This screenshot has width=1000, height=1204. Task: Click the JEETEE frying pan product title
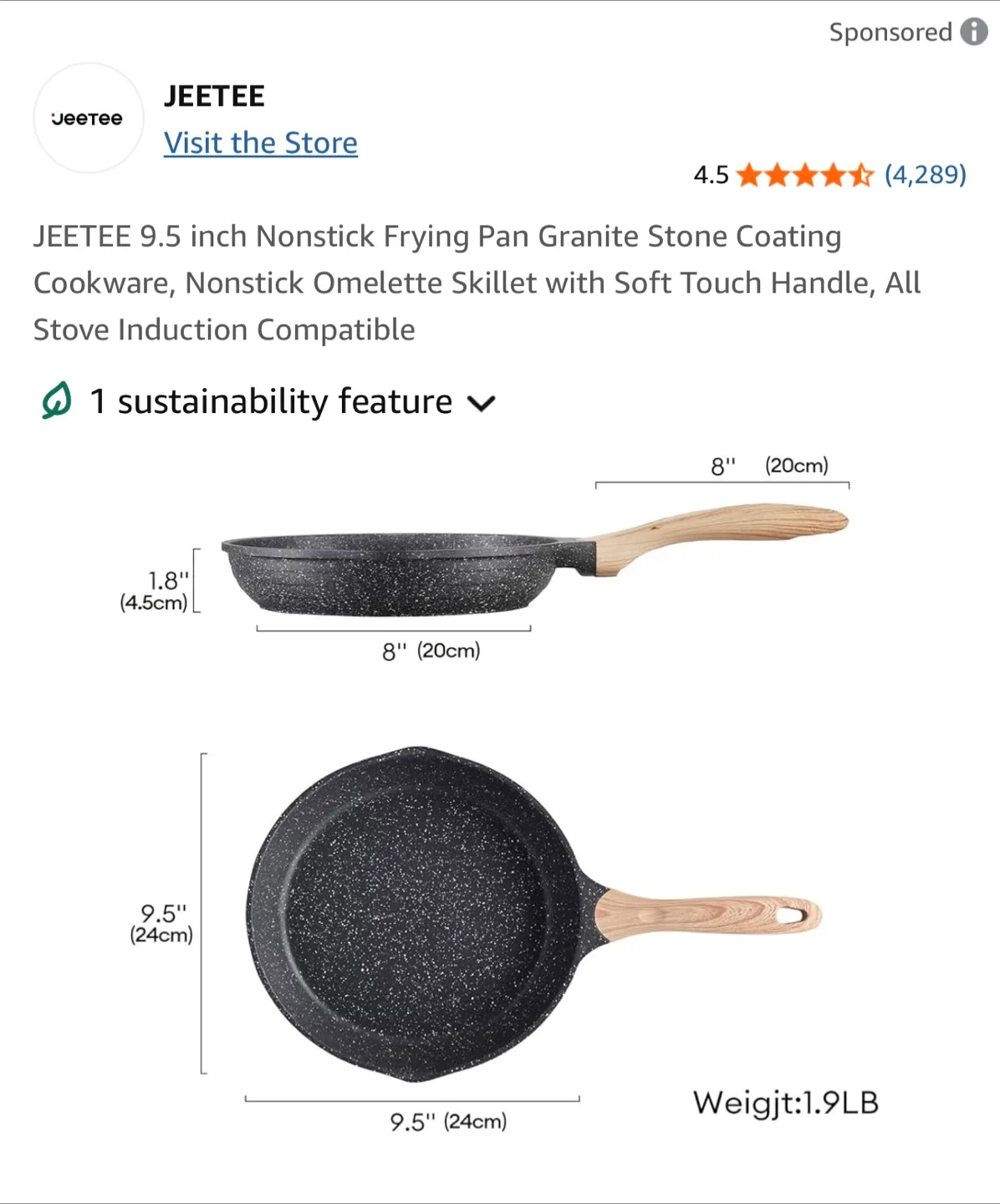tap(477, 282)
